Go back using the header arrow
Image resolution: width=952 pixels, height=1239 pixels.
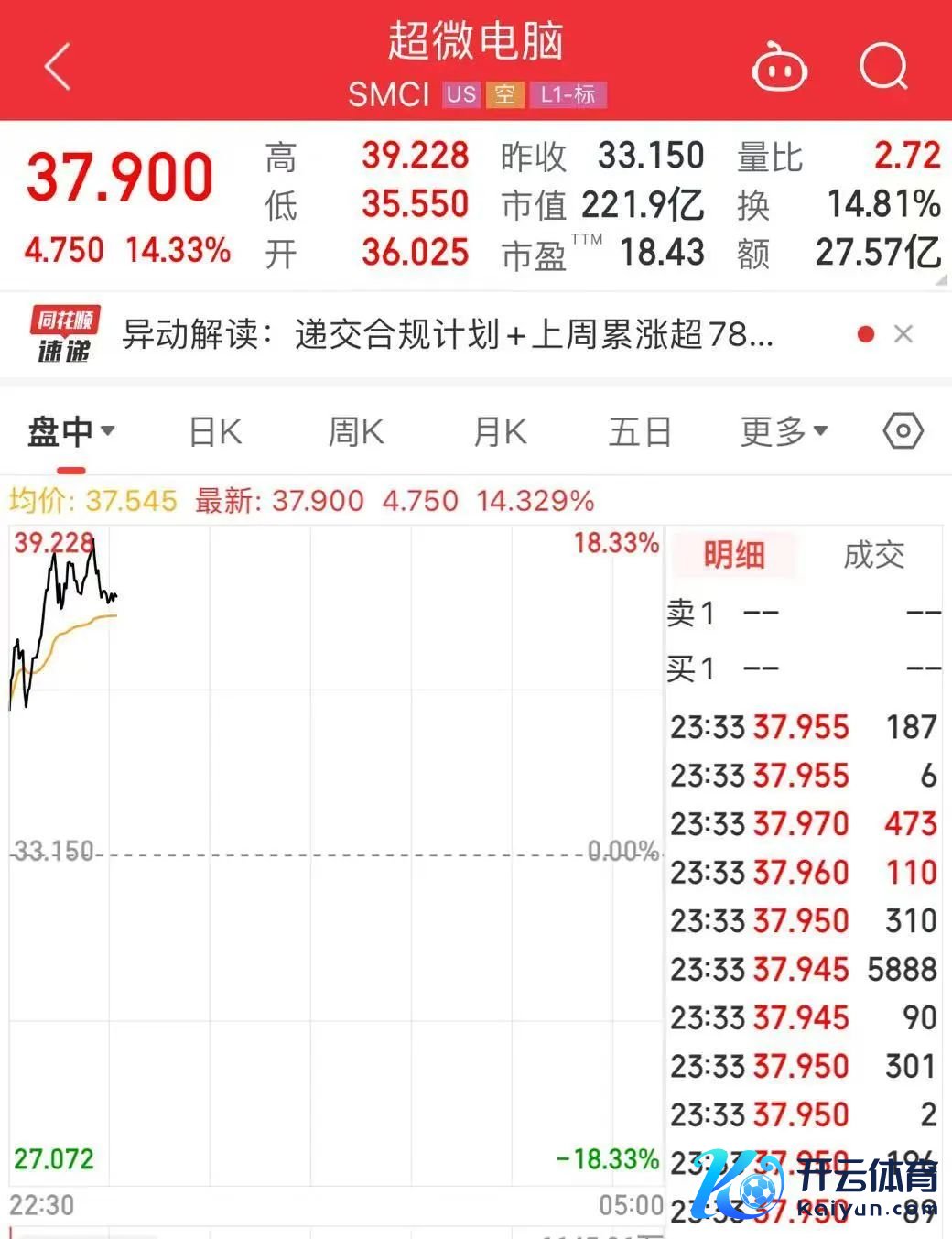pyautogui.click(x=58, y=67)
